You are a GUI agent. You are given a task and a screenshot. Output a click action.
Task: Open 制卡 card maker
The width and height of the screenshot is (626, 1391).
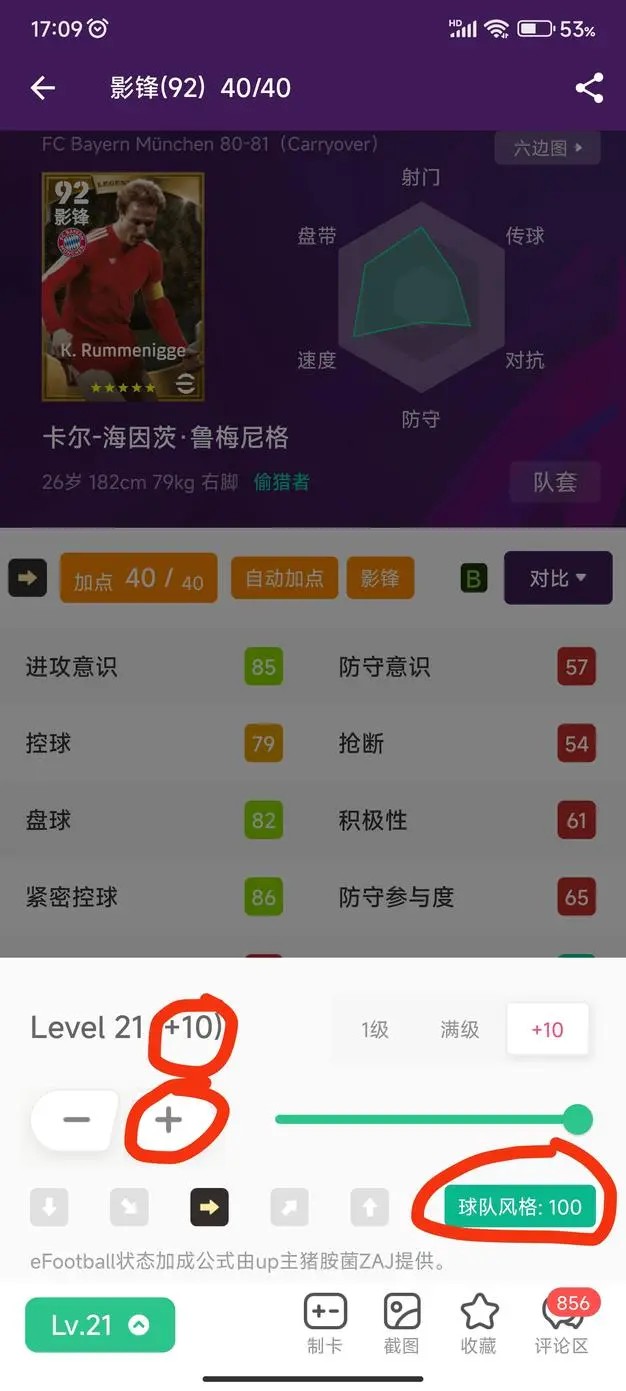[x=325, y=1324]
